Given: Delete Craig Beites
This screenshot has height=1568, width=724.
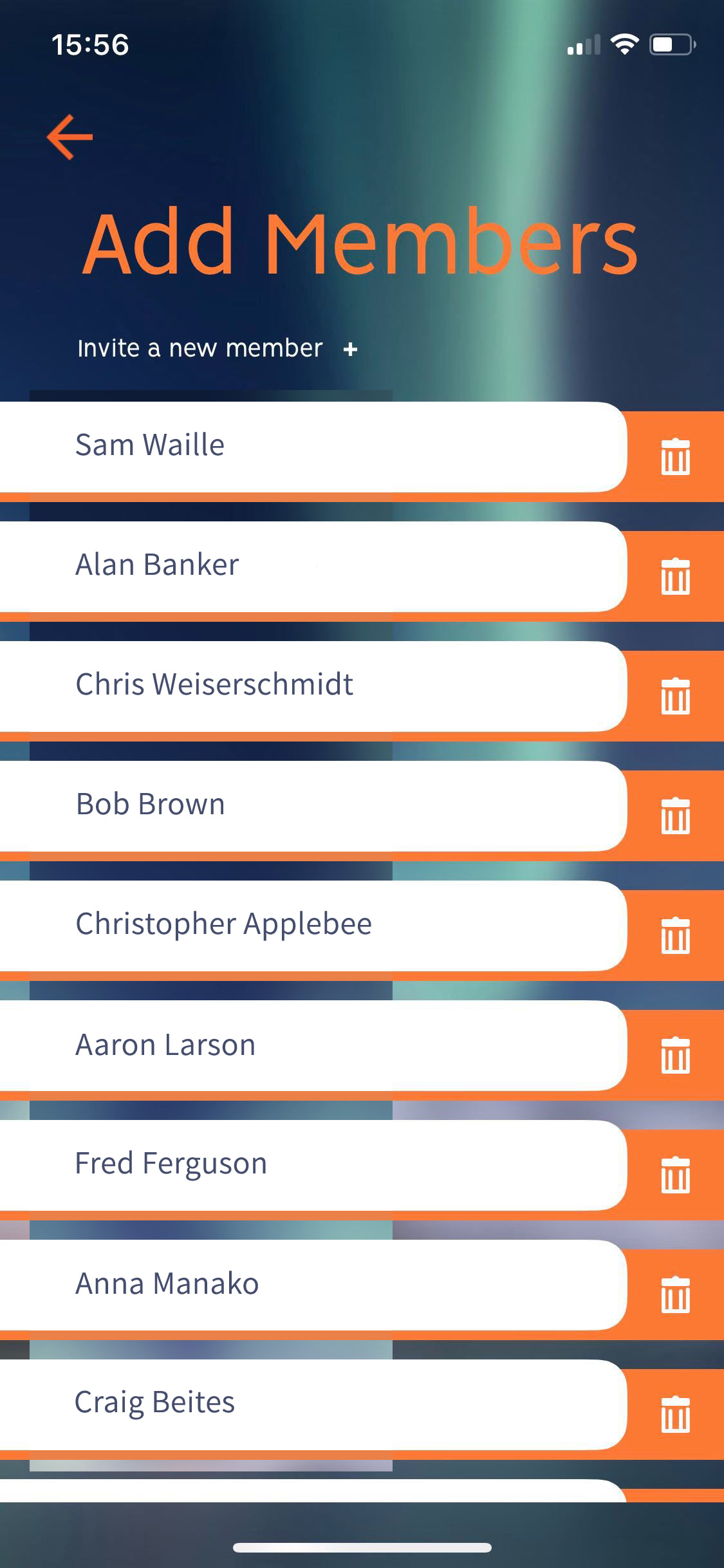Looking at the screenshot, I should pos(675,1414).
